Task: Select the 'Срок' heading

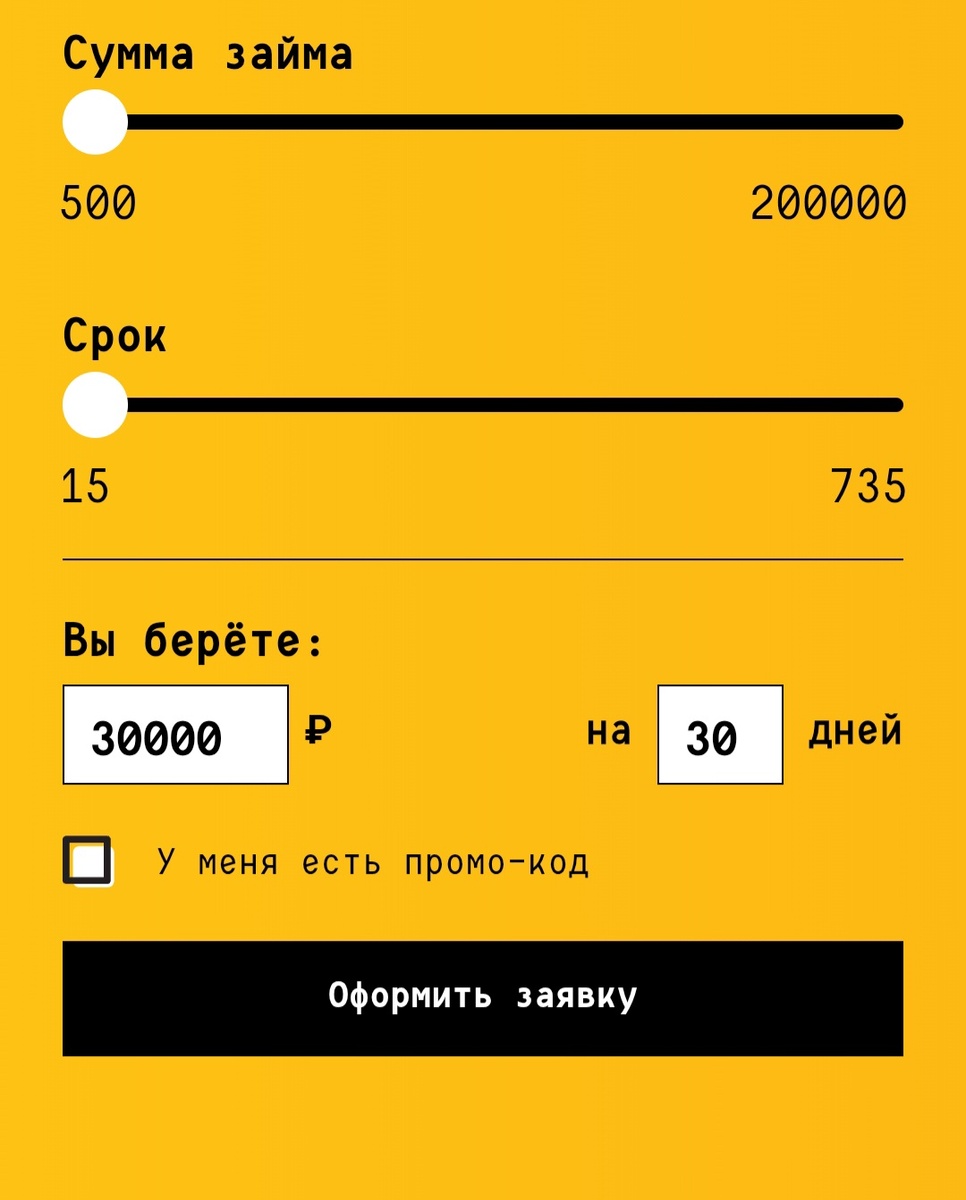Action: coord(115,336)
